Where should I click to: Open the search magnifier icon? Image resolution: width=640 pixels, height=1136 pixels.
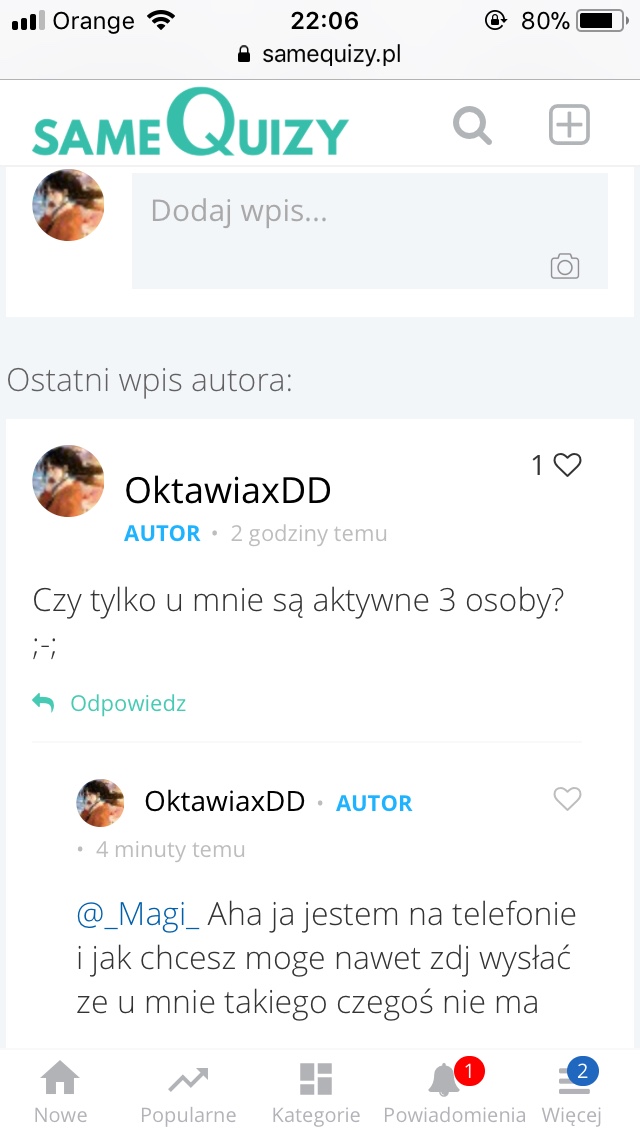pyautogui.click(x=472, y=126)
